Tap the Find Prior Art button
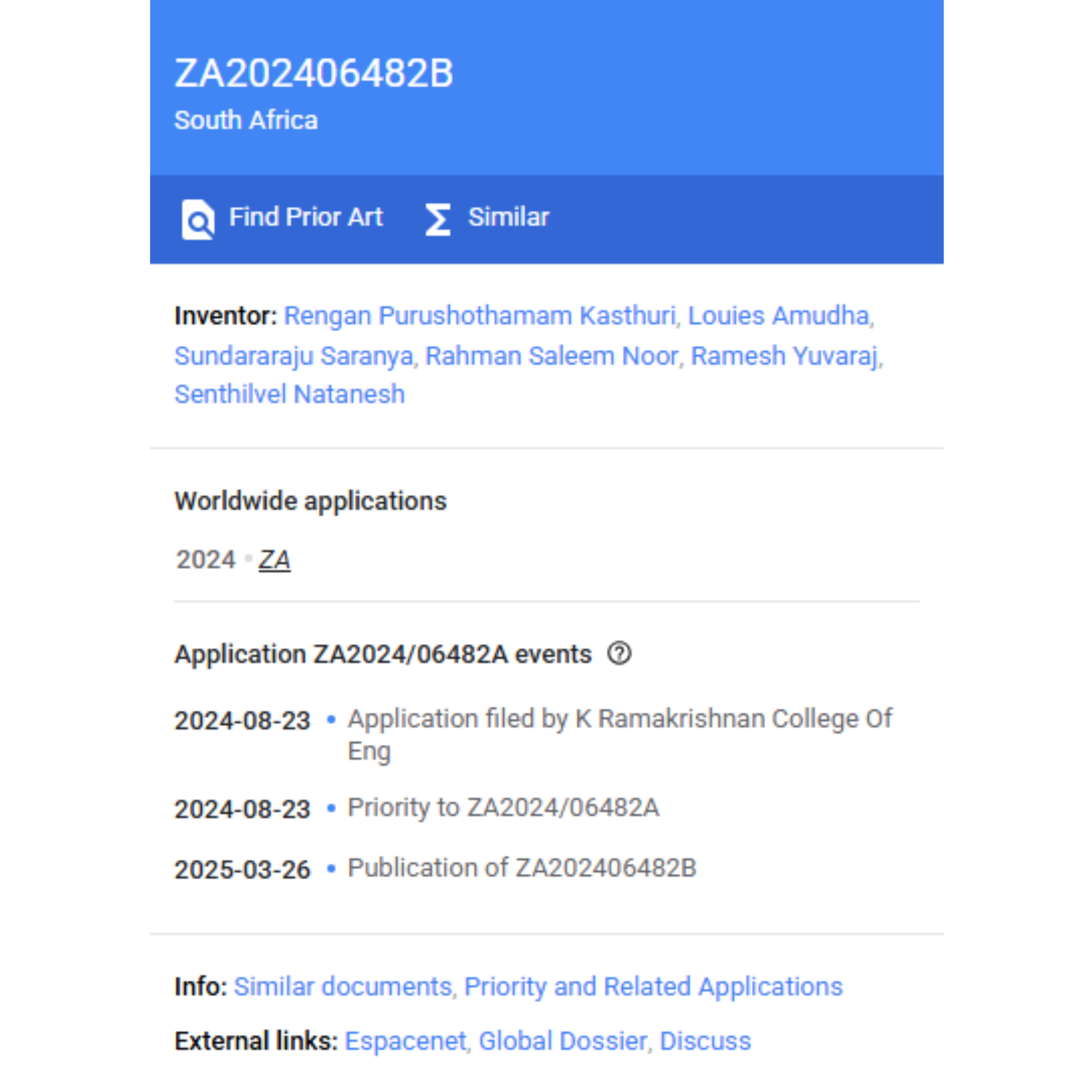 [282, 218]
